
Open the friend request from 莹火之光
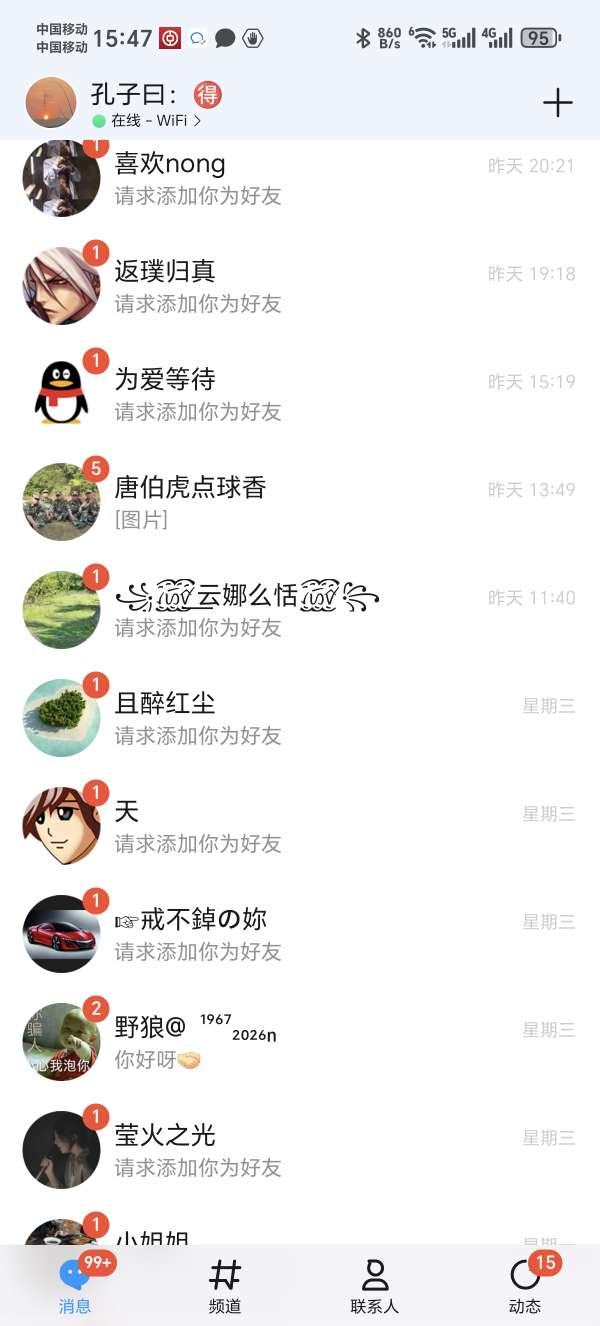[x=300, y=1150]
